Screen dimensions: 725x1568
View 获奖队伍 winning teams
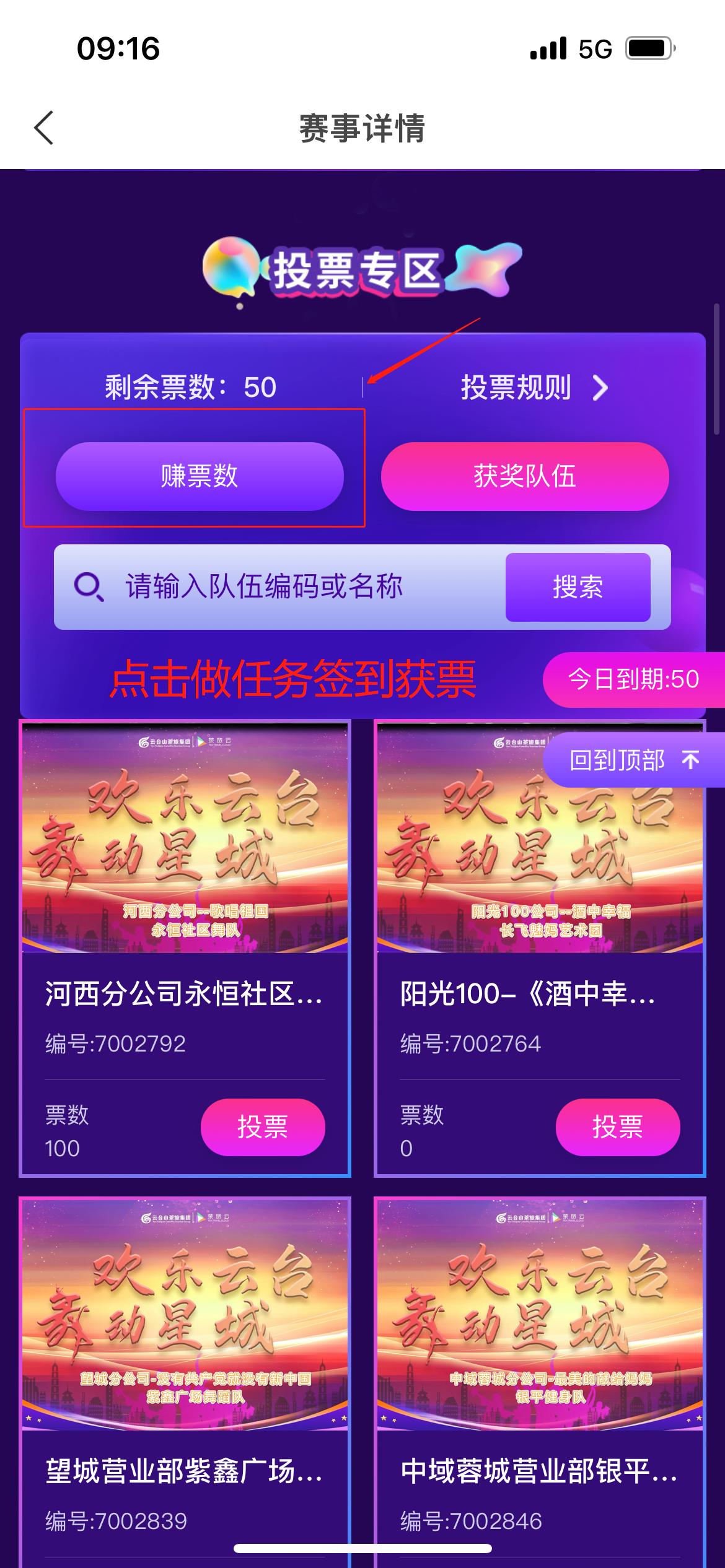click(525, 476)
